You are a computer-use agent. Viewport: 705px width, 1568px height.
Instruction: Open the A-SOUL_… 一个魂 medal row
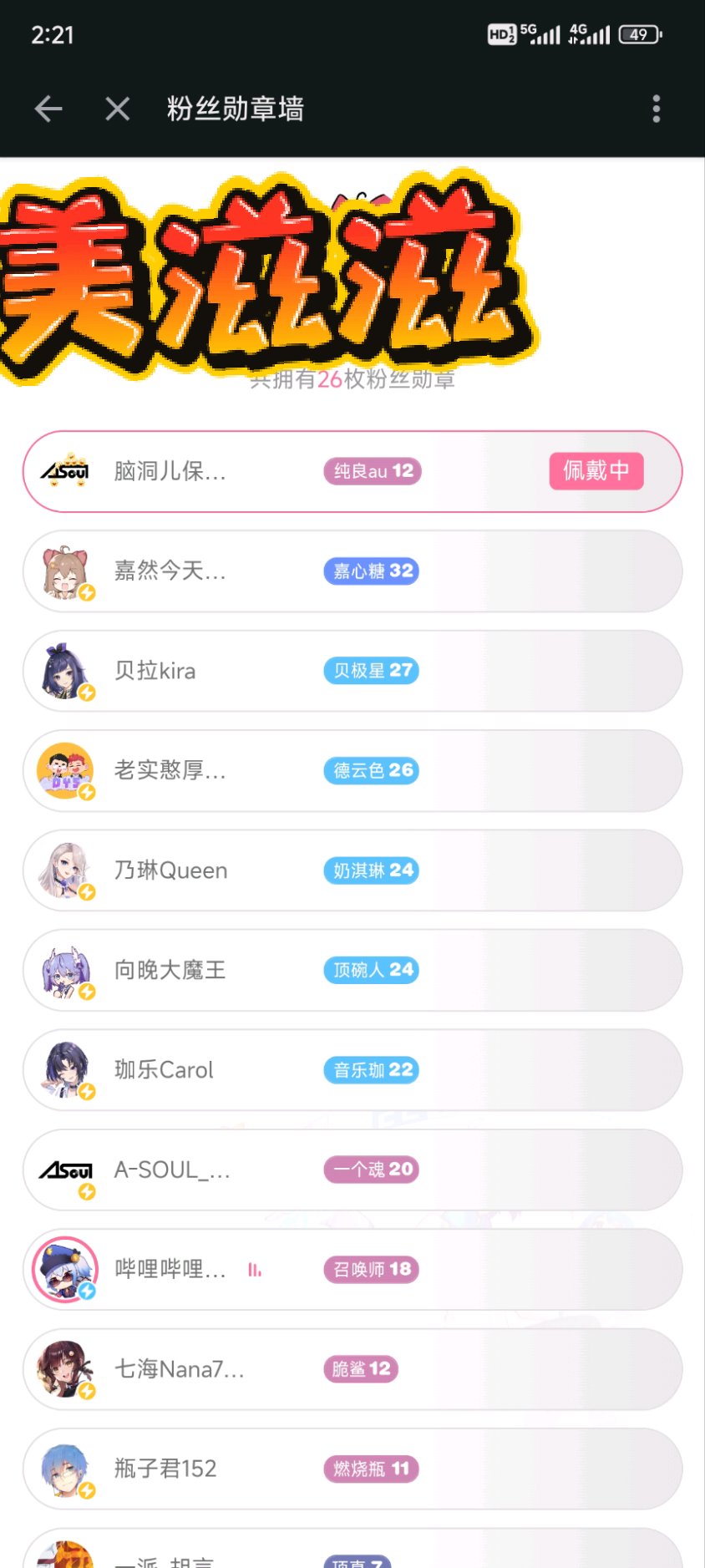tap(352, 1170)
